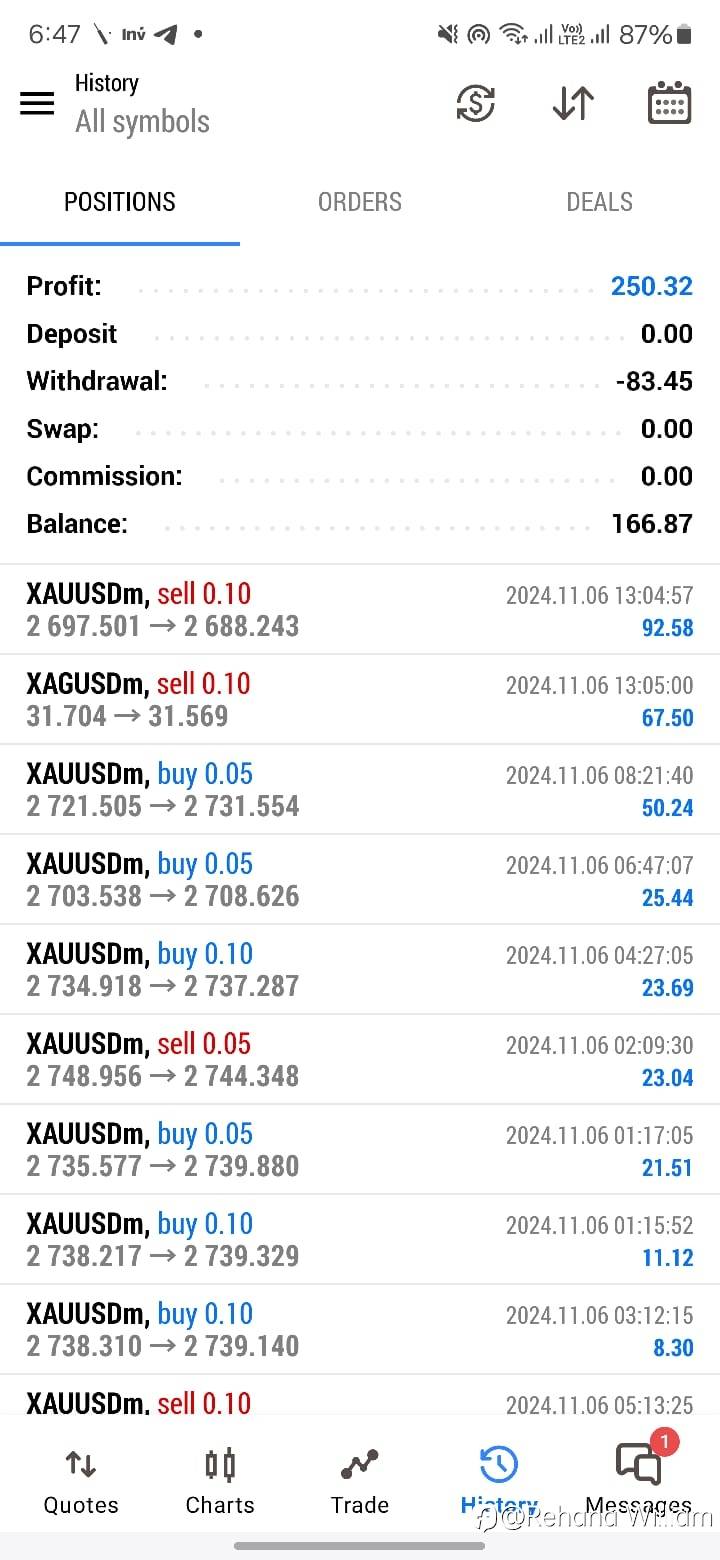Expand the XAUUSDm buy position with 50.24 profit
The width and height of the screenshot is (720, 1560).
point(360,790)
